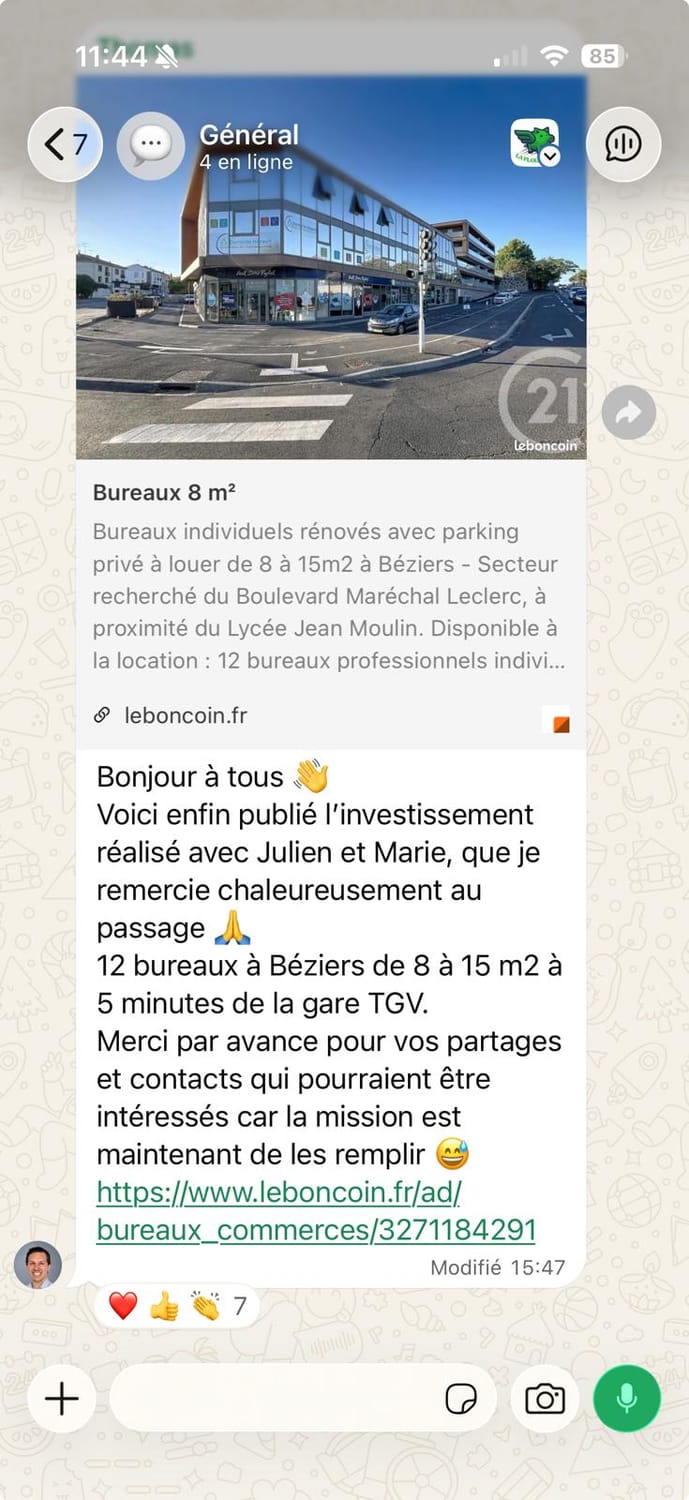Open the sender's profile picture
Image resolution: width=689 pixels, height=1500 pixels.
point(38,1265)
